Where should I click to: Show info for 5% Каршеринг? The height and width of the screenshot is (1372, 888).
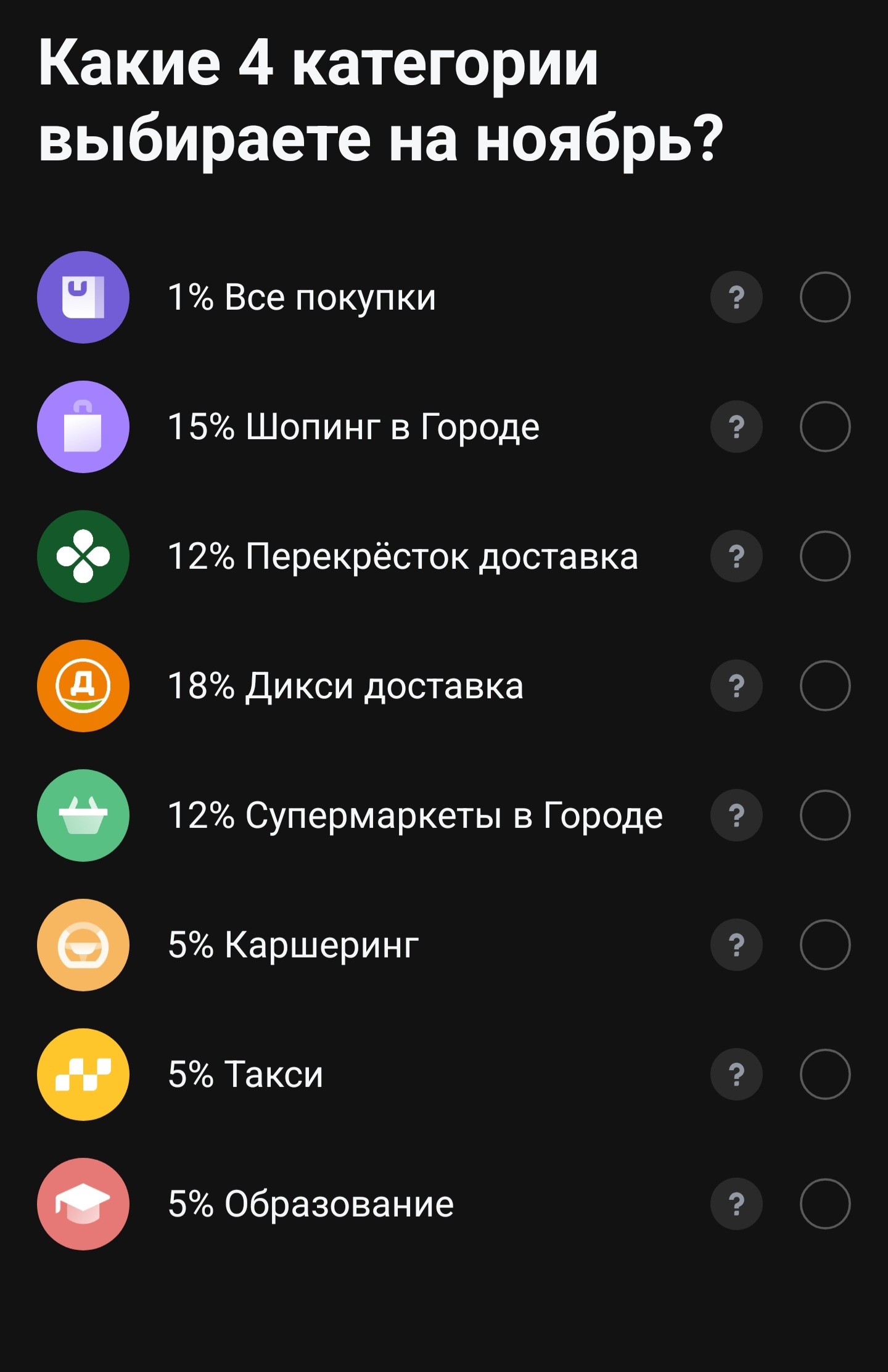click(736, 945)
